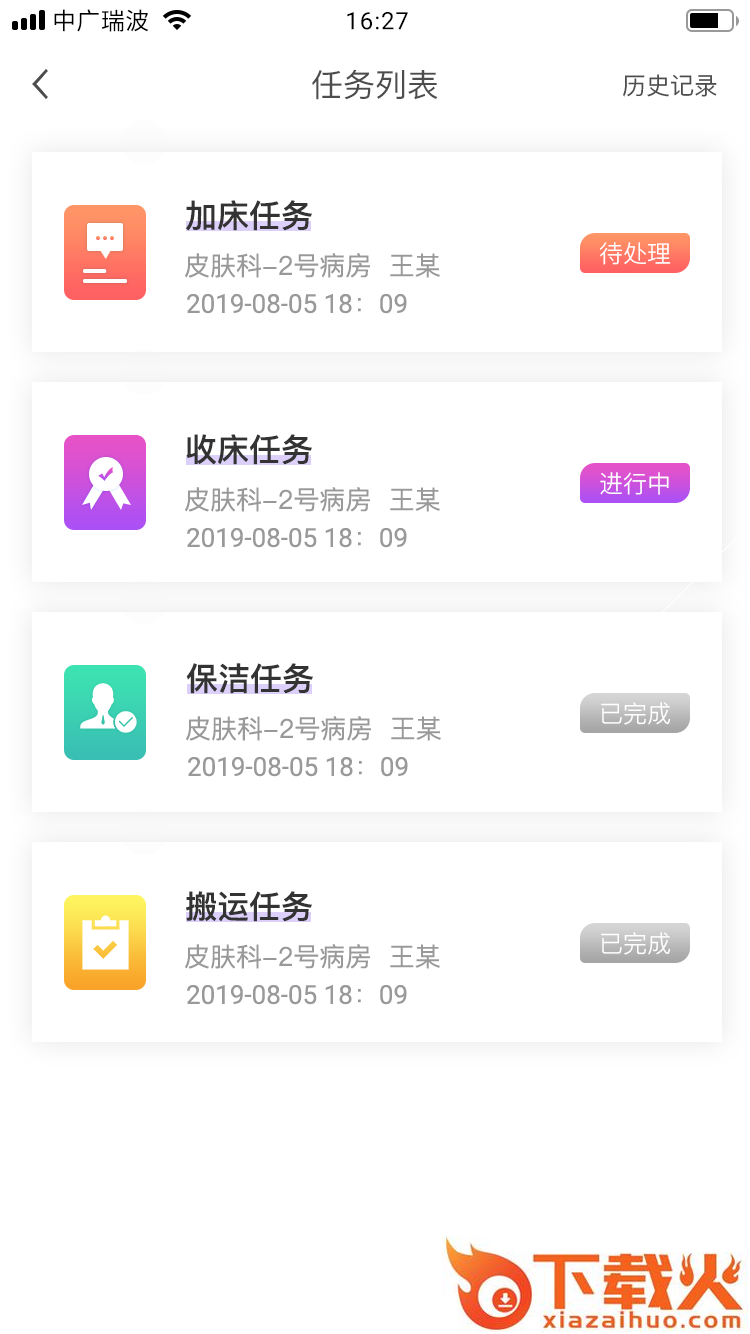Tap the purple 收床任务 ribbon badge icon
Viewport: 750px width, 1334px height.
[105, 482]
